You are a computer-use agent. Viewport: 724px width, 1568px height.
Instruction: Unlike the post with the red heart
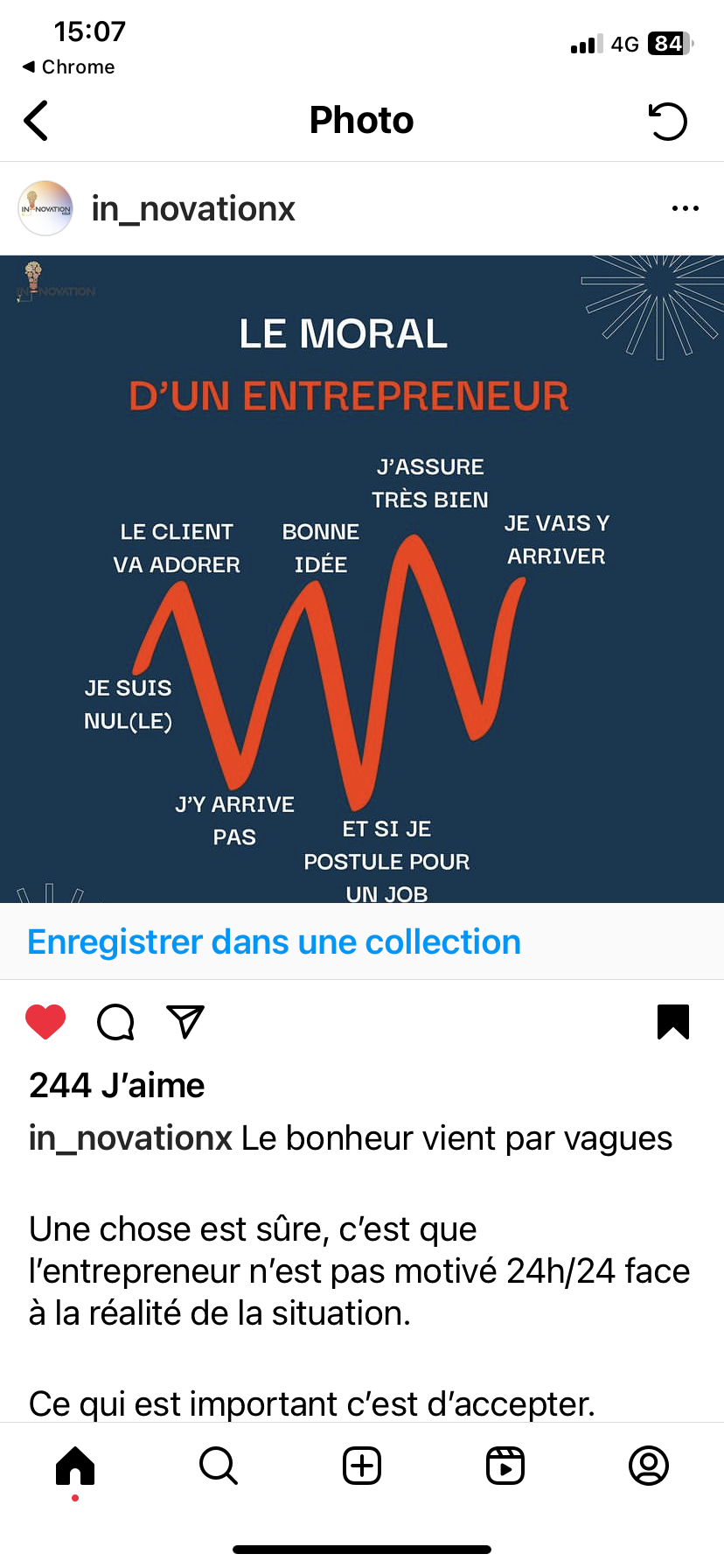(45, 1021)
